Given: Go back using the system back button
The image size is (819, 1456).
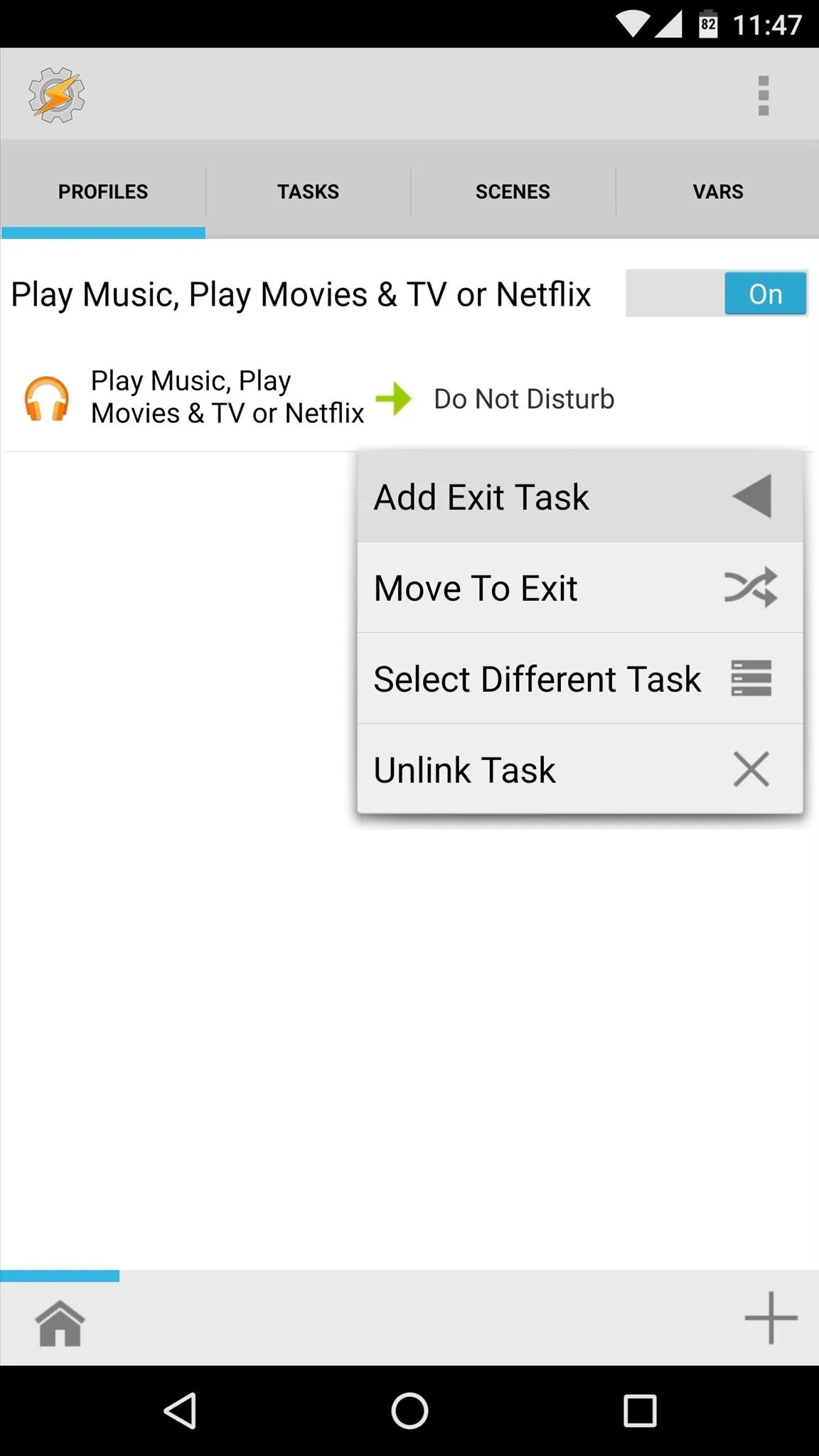Looking at the screenshot, I should tap(180, 1410).
